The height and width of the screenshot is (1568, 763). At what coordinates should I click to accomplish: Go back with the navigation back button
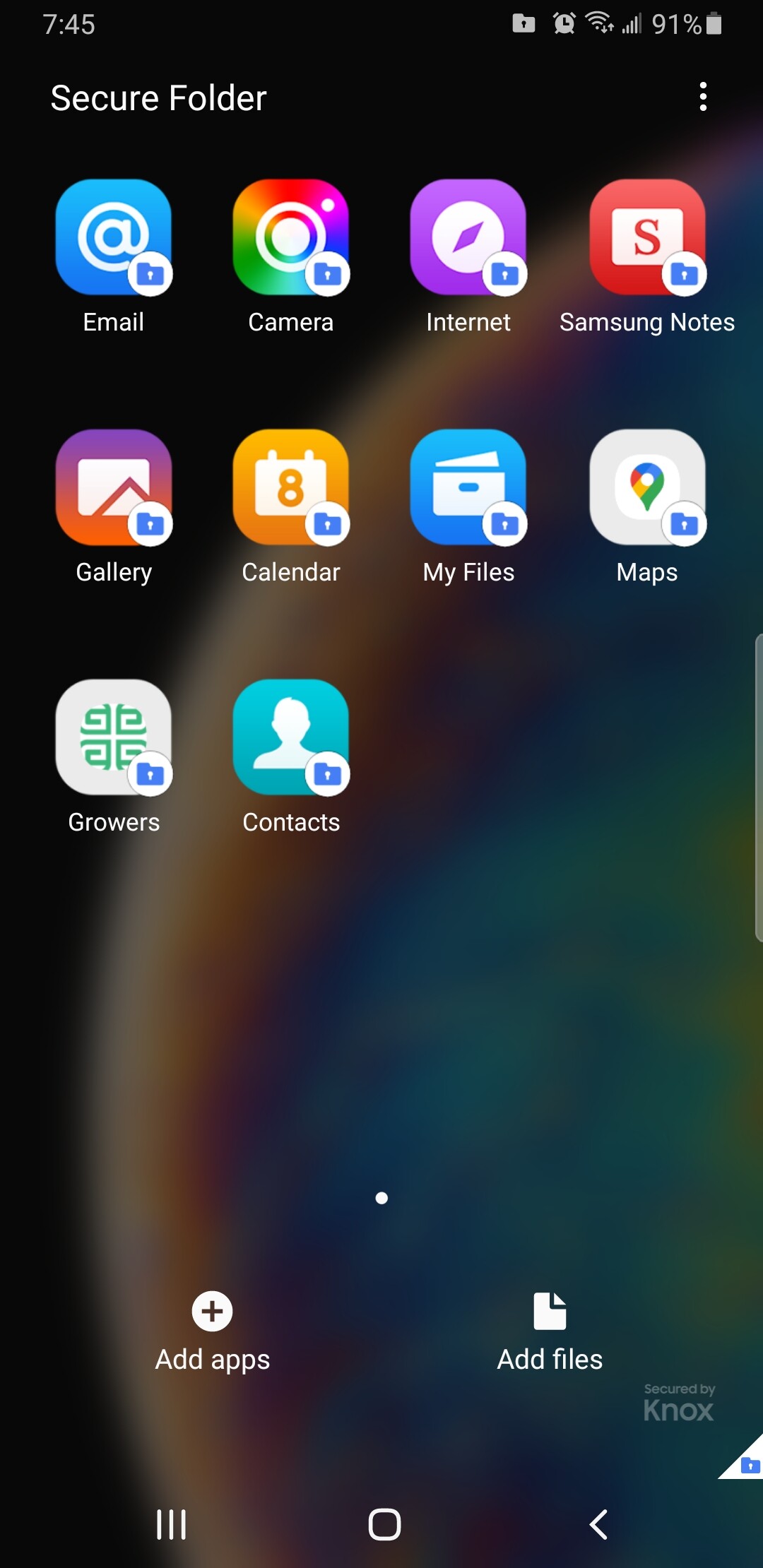tap(598, 1524)
